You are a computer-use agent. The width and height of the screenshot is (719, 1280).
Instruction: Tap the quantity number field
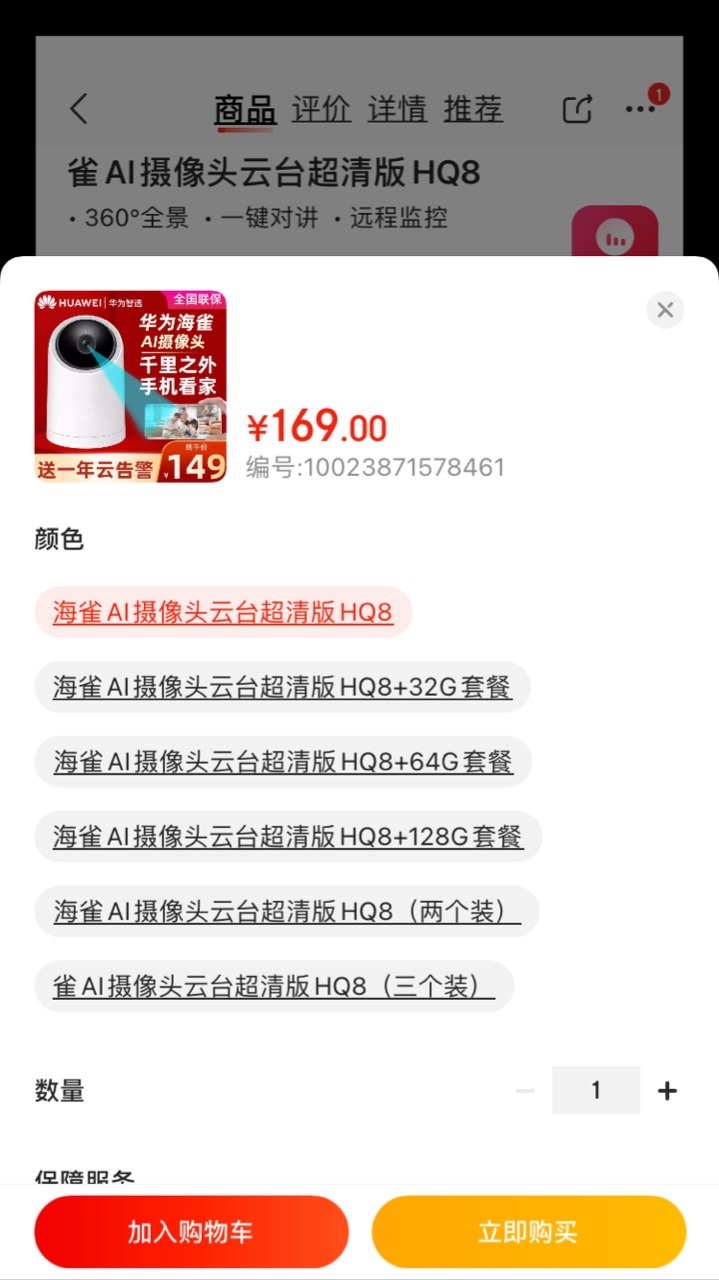coord(596,1090)
